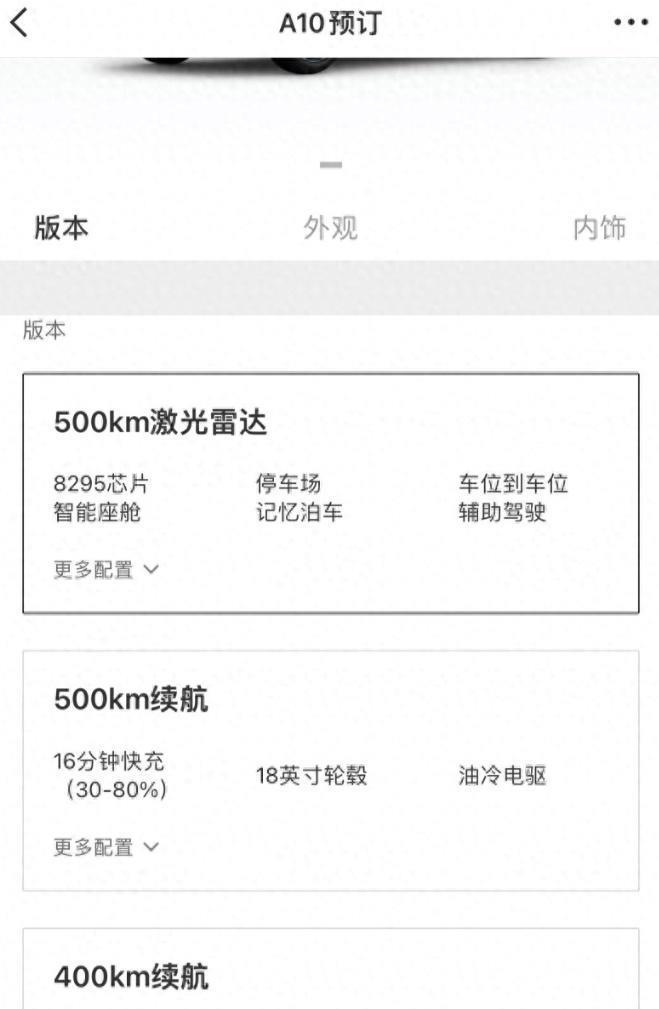Expand 更多配置 under 500km续航

pyautogui.click(x=106, y=848)
